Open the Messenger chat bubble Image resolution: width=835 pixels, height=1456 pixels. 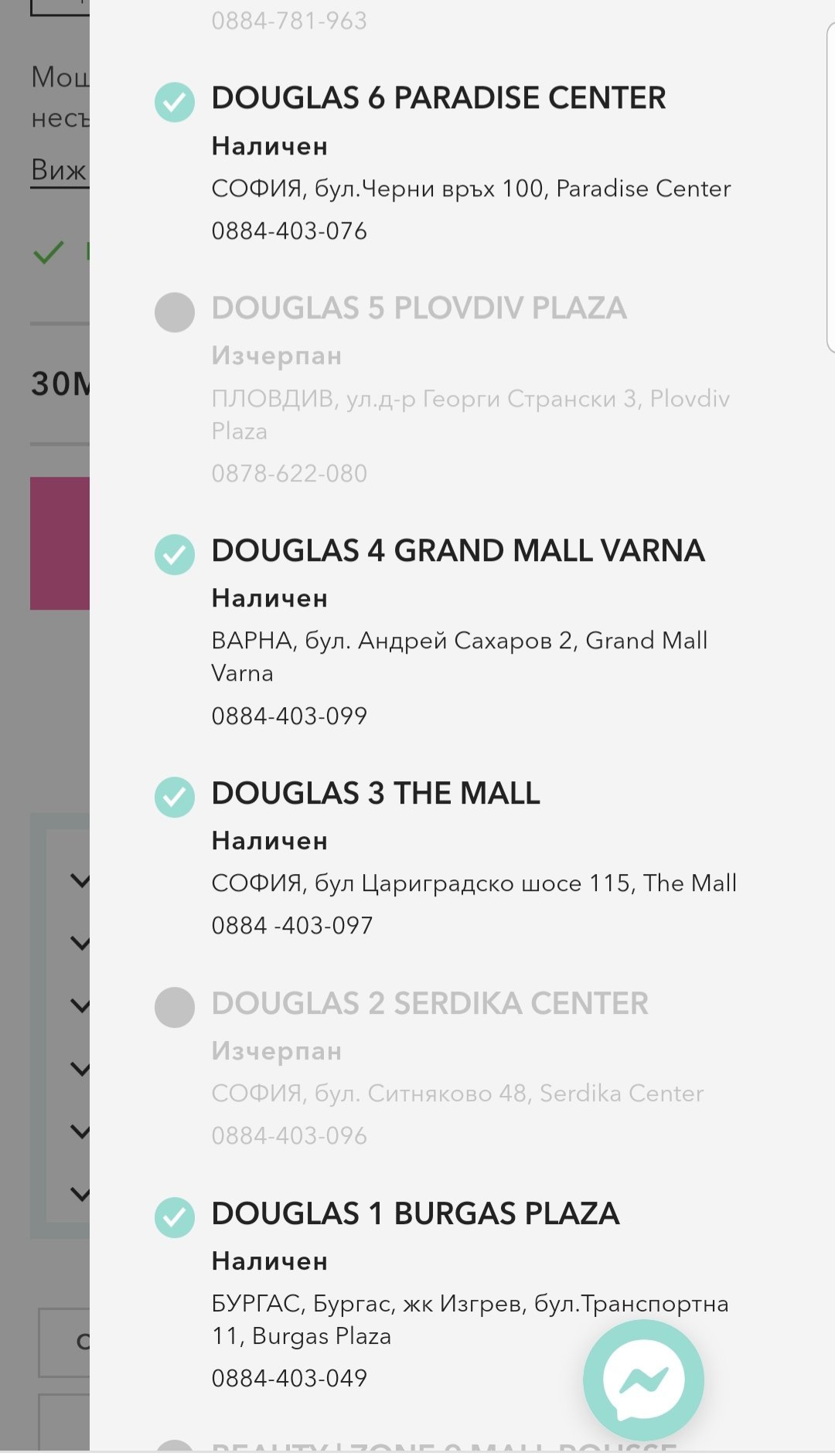click(643, 1380)
